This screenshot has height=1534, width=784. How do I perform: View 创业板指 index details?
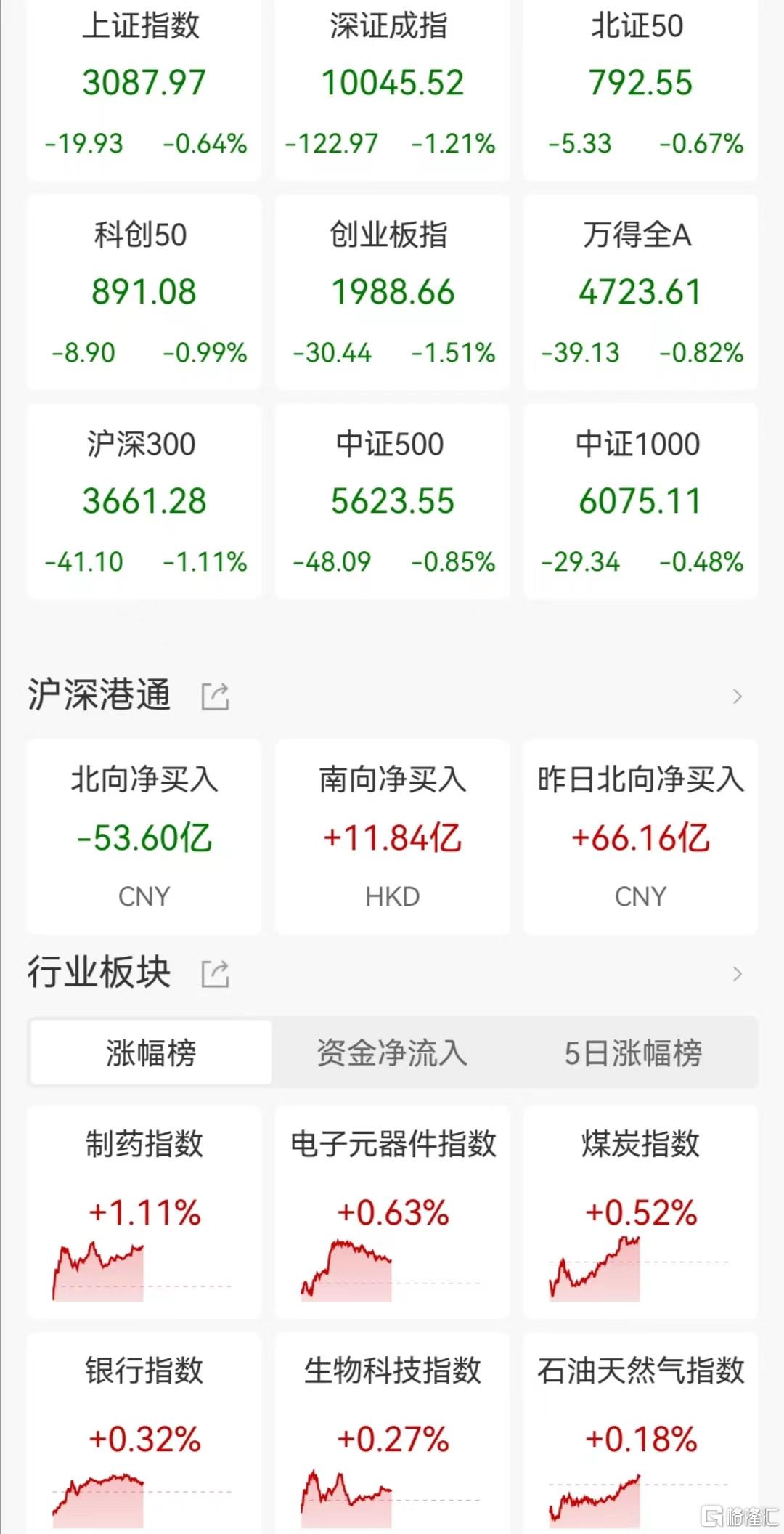pyautogui.click(x=392, y=292)
